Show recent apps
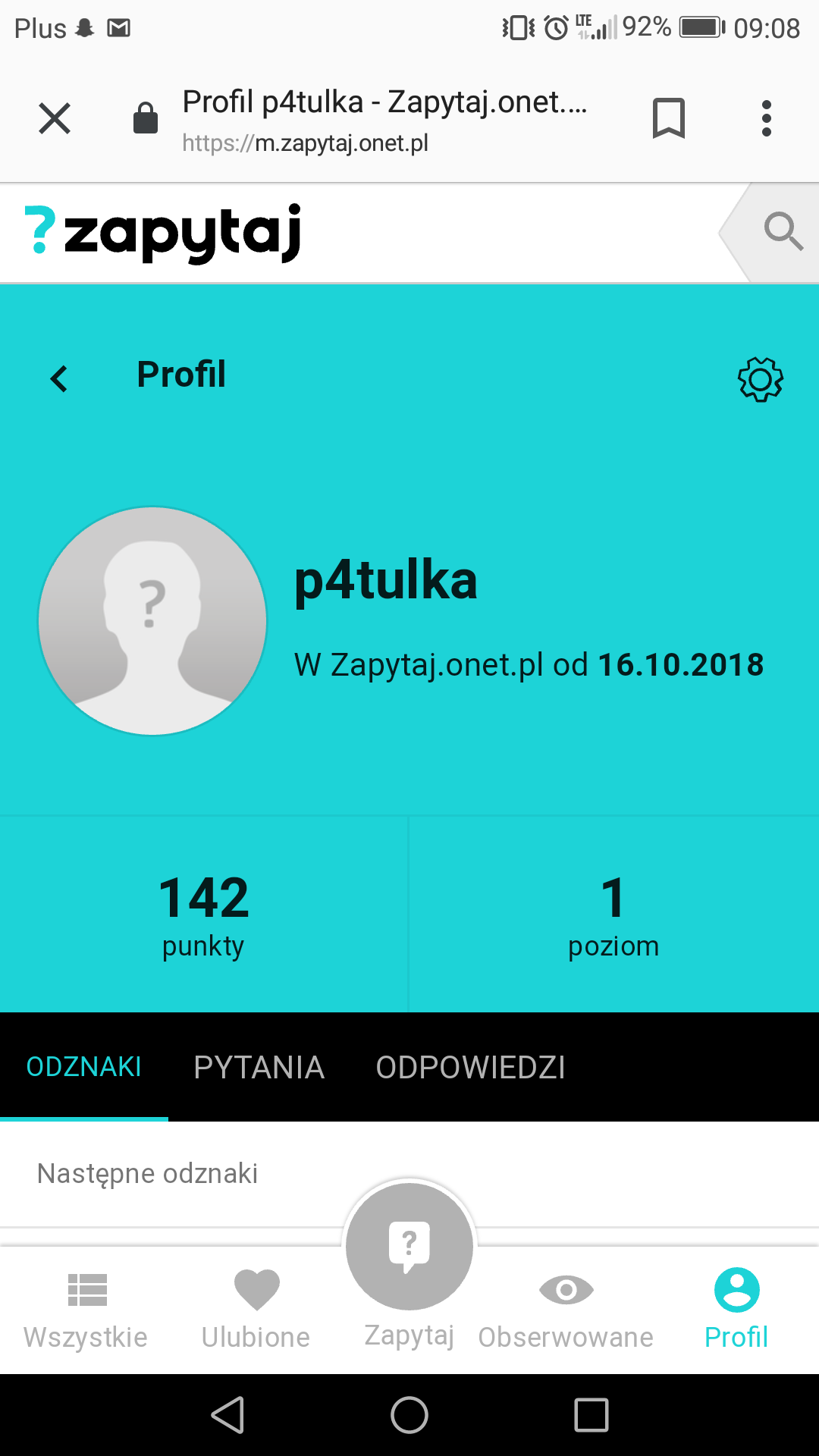This screenshot has height=1456, width=819. [x=591, y=1415]
